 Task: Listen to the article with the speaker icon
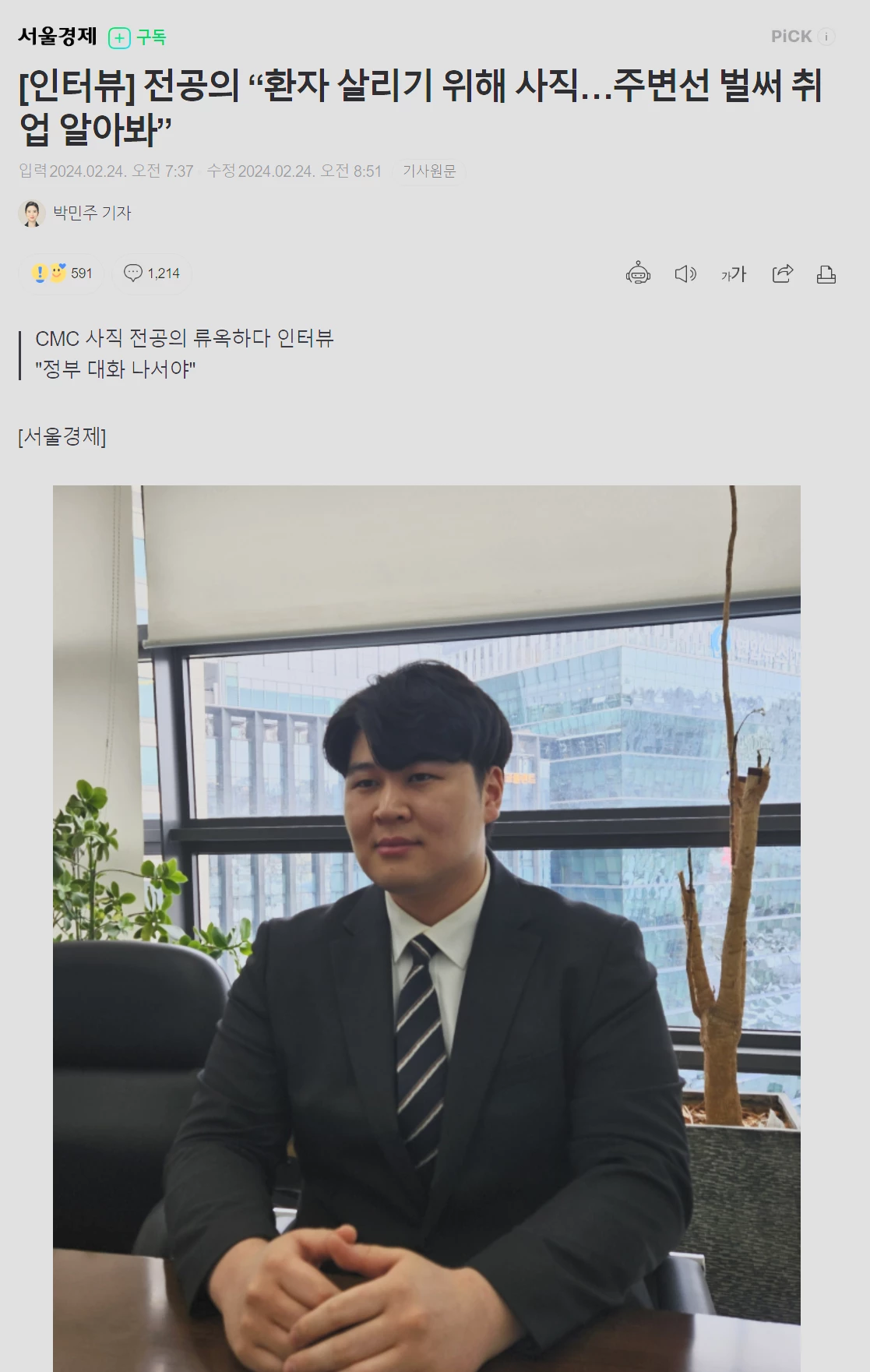tap(685, 273)
